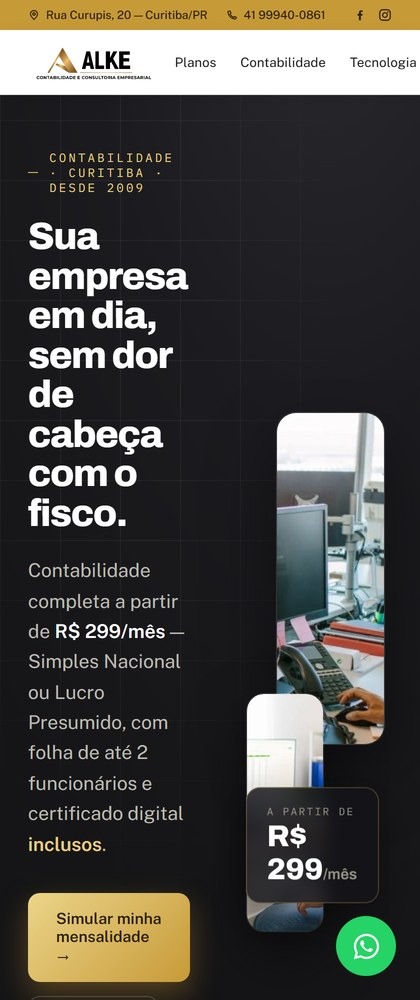Open the Tecnologia menu item

(x=383, y=62)
